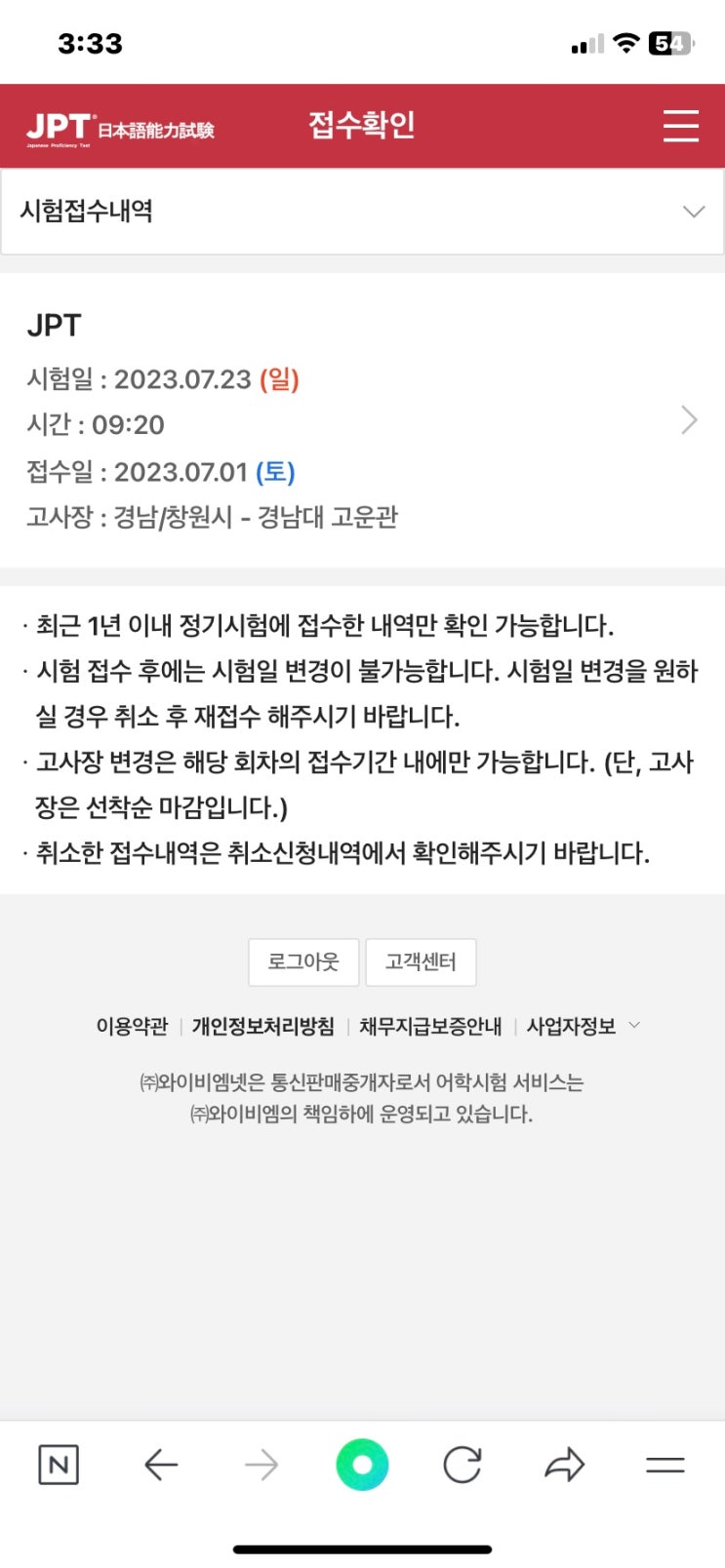The width and height of the screenshot is (725, 1568).
Task: Tap the 시험일 2023.07.23 exam date entry
Action: point(164,380)
